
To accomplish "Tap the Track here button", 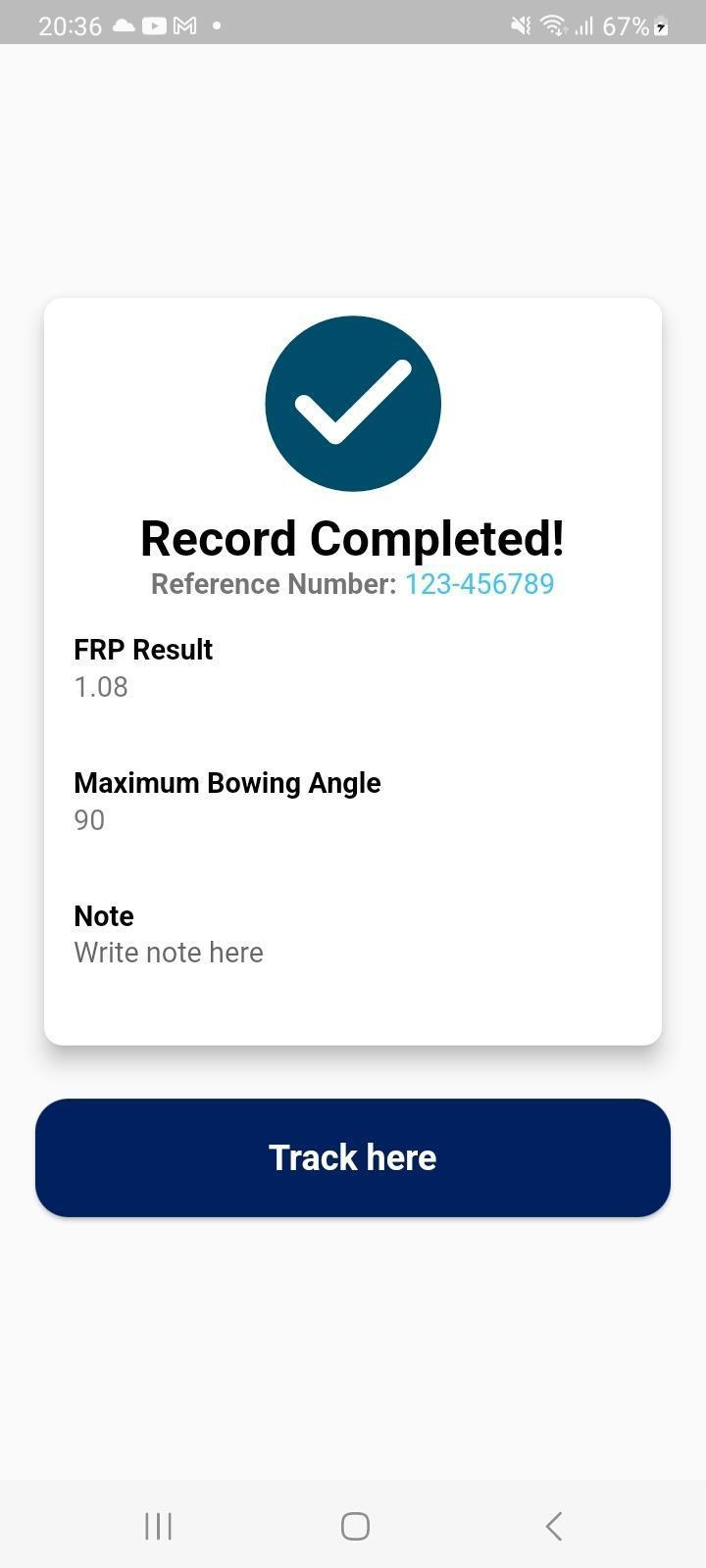I will [353, 1157].
